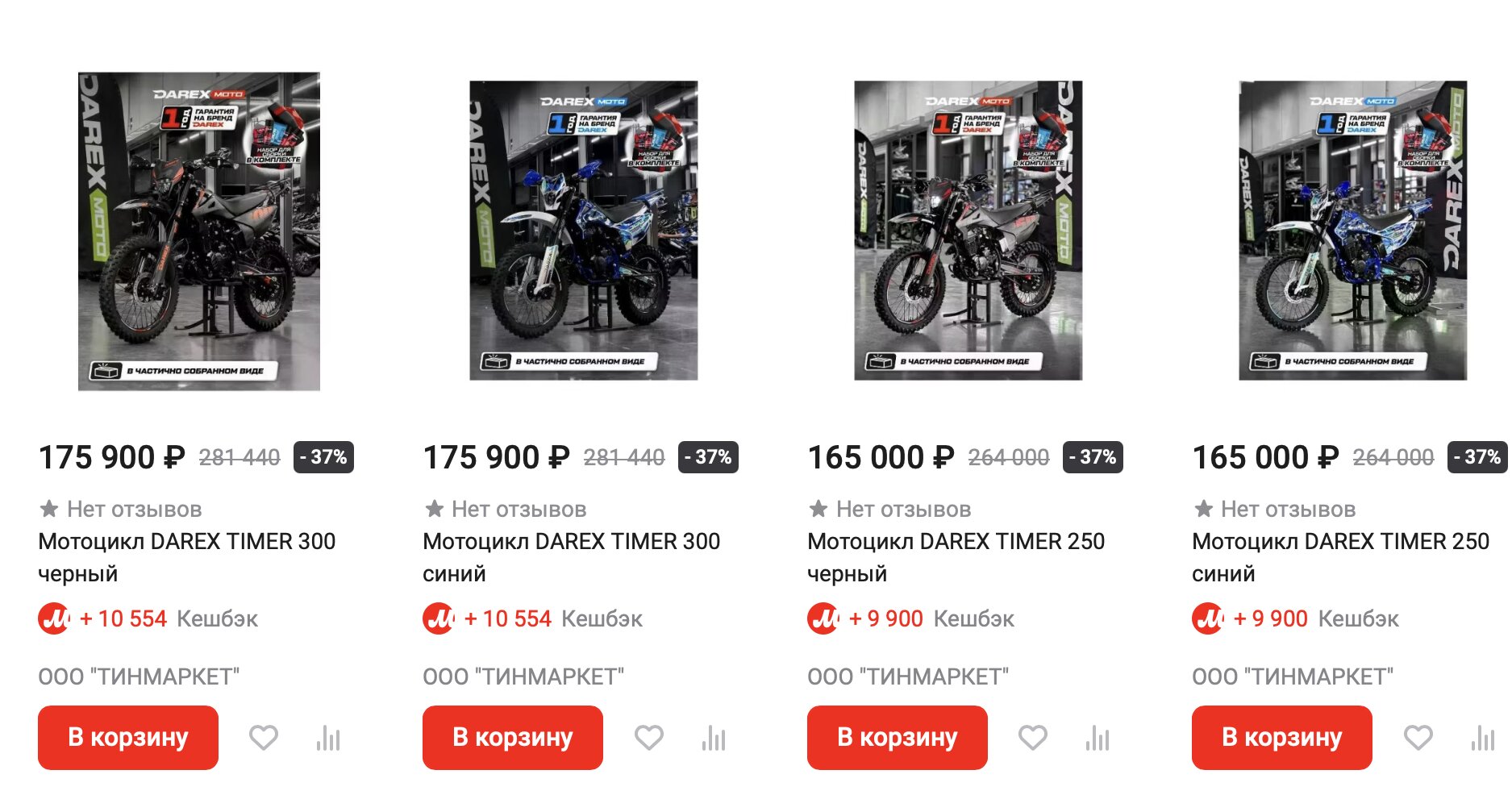Open black DAREX TIMER 250 product image
This screenshot has width=1512, height=791.
coord(968,231)
